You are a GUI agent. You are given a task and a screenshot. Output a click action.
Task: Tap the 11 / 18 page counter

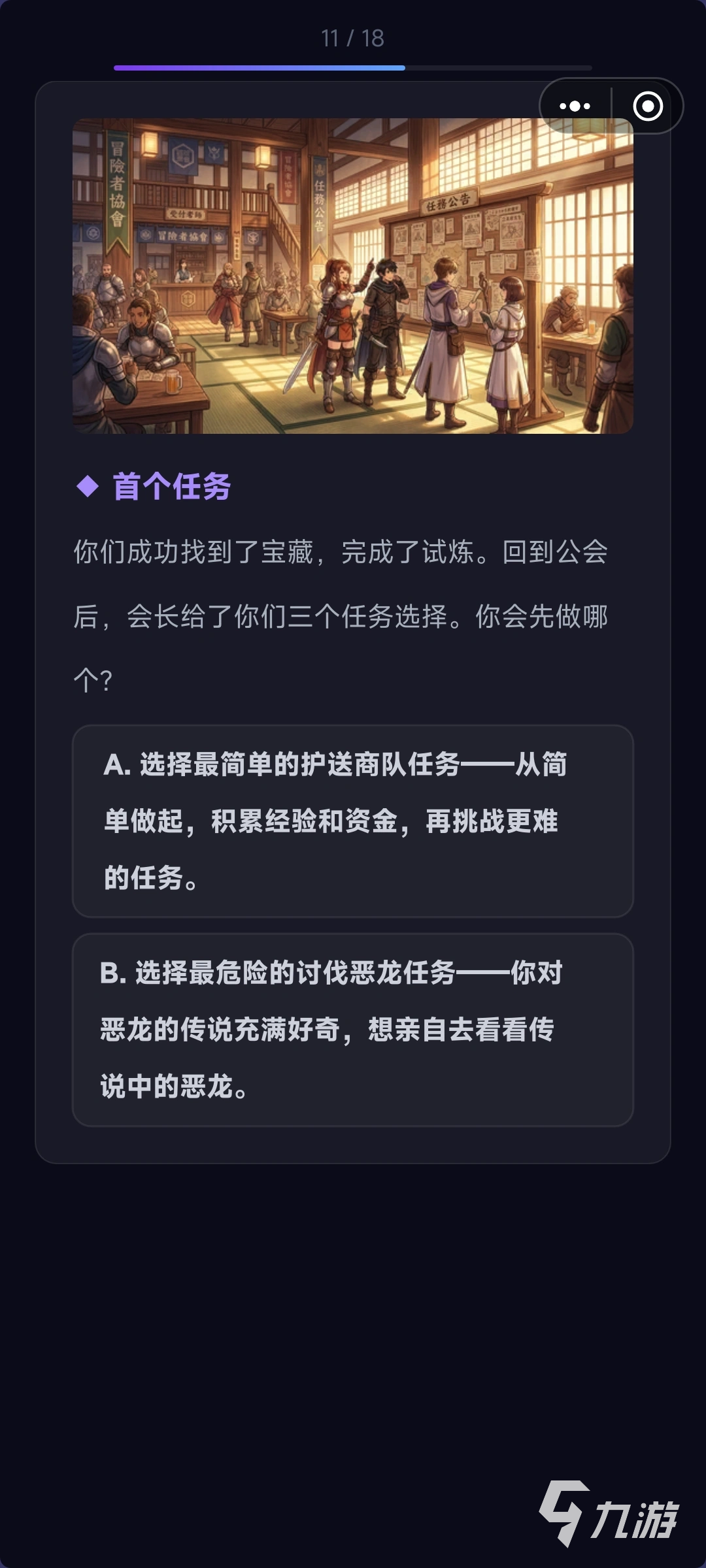[353, 37]
